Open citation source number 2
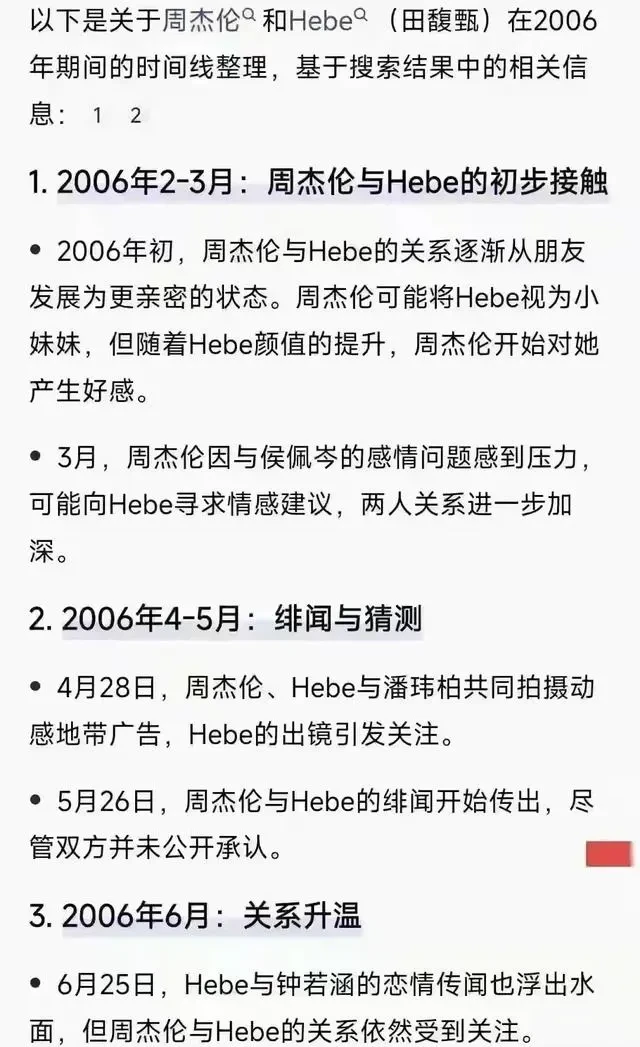Image resolution: width=640 pixels, height=1047 pixels. 136,116
